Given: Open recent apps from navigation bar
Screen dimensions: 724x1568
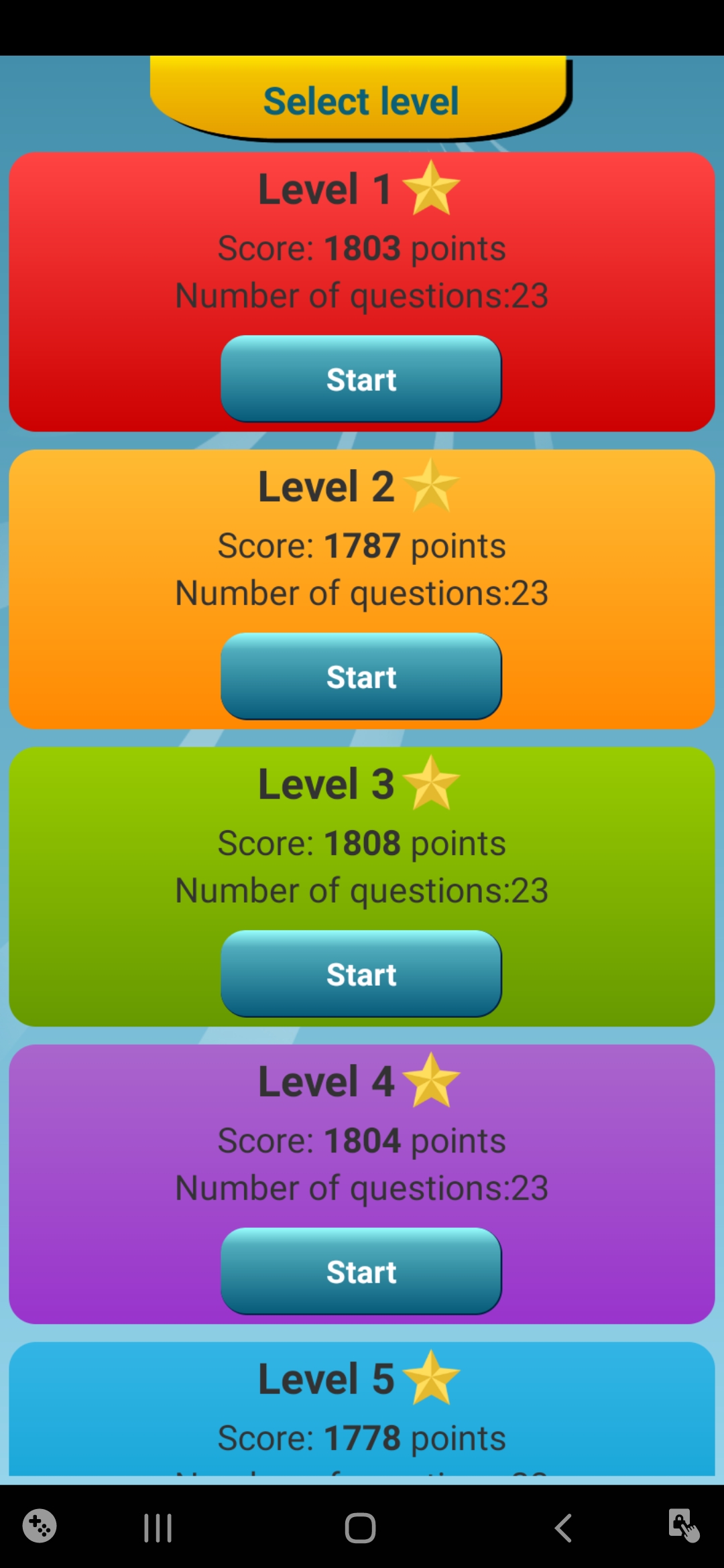Looking at the screenshot, I should (158, 1528).
